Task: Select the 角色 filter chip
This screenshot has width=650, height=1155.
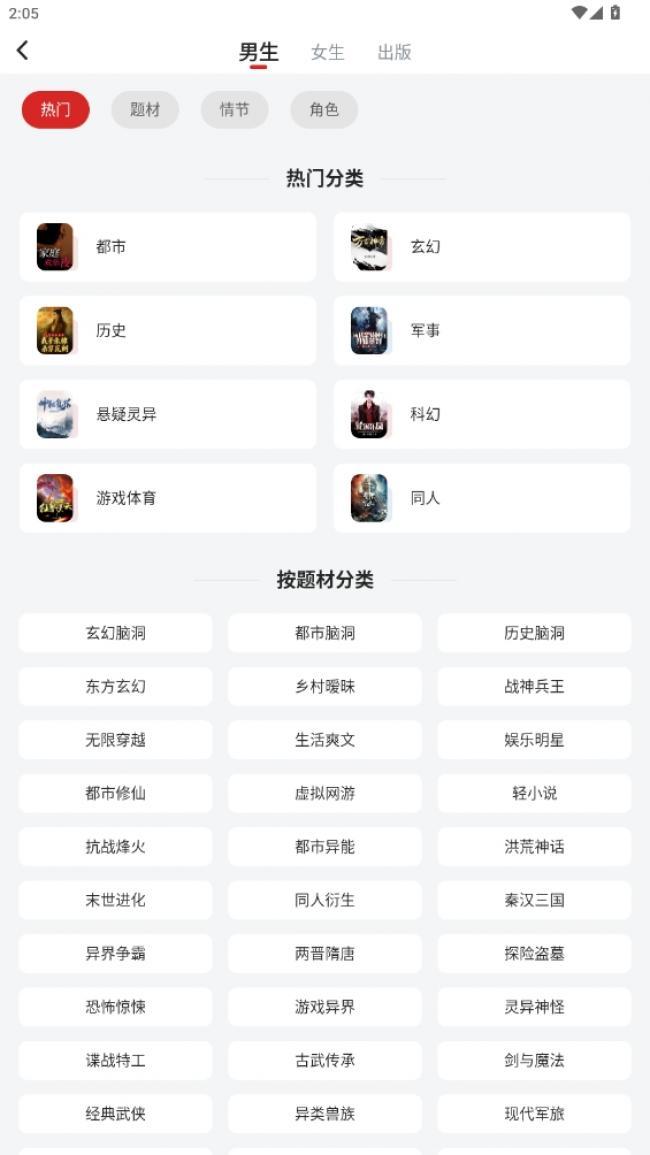Action: [x=324, y=110]
